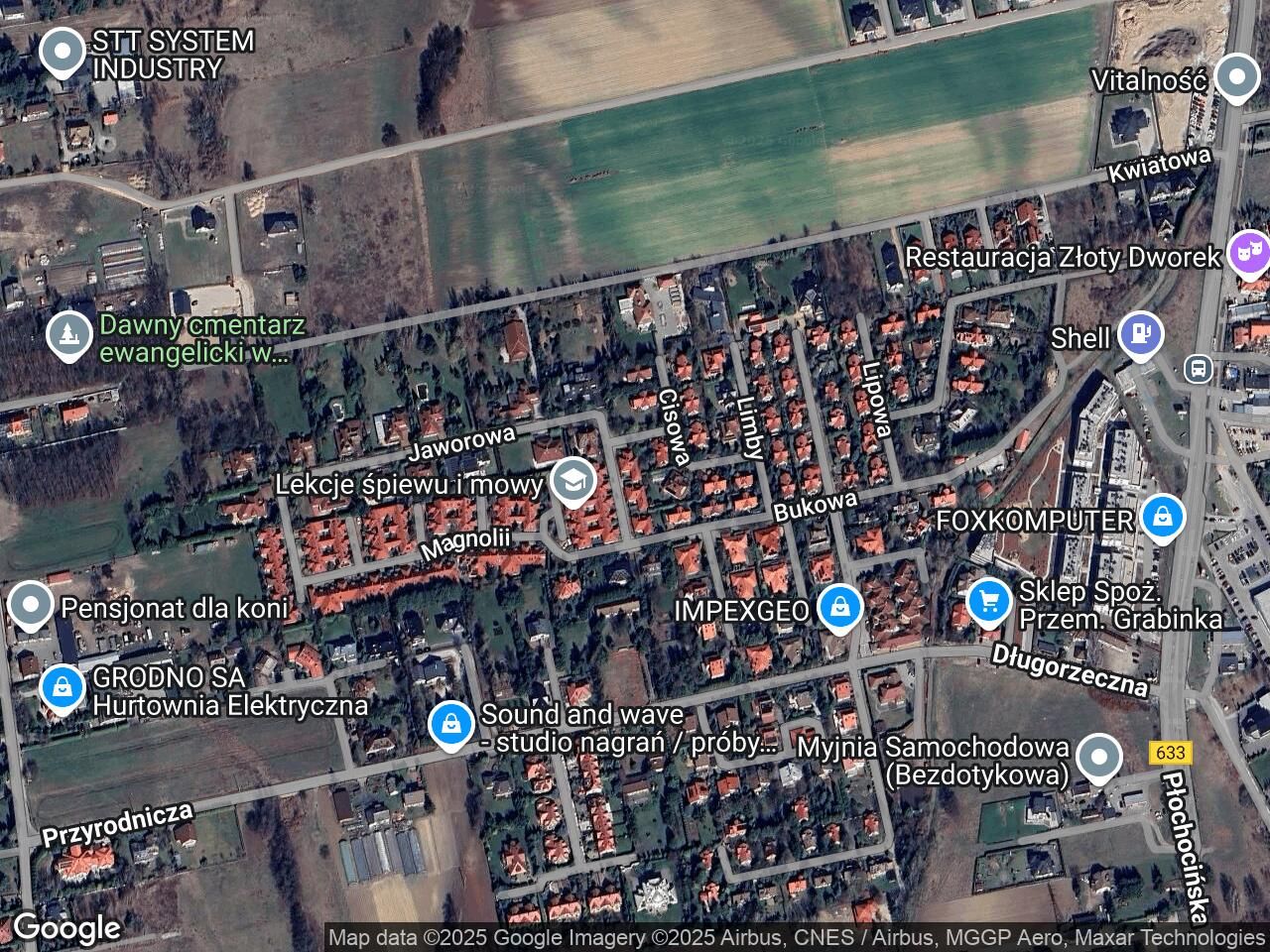Tap the IMPEXGEO shop pin
Viewport: 1270px width, 952px height.
[839, 607]
